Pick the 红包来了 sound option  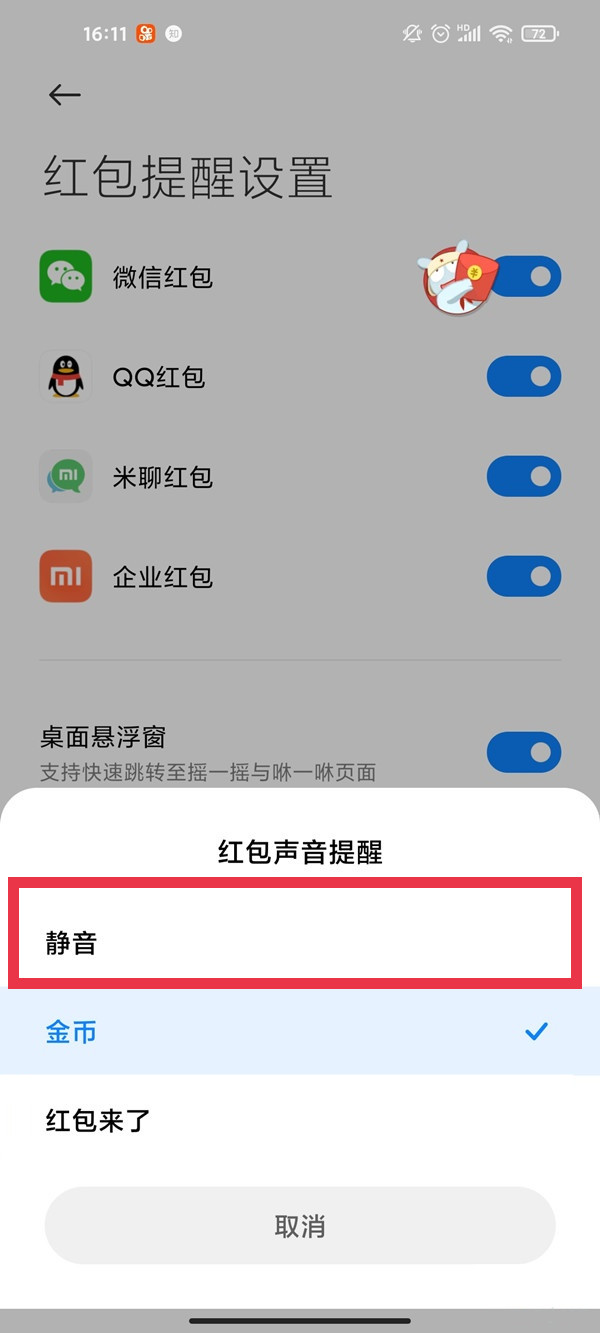290,1120
